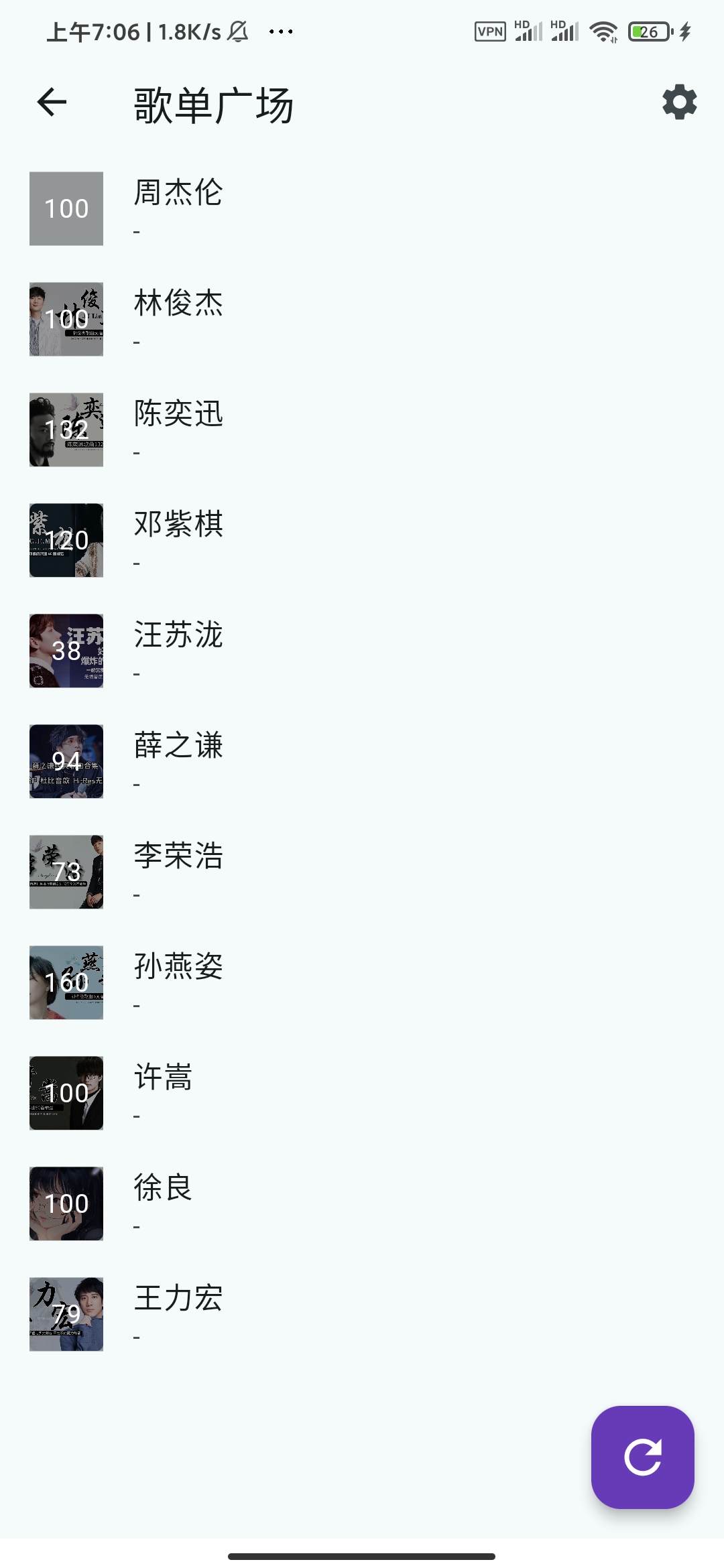This screenshot has width=724, height=1568.
Task: Open the 周杰伦 playlist
Action: (x=268, y=208)
